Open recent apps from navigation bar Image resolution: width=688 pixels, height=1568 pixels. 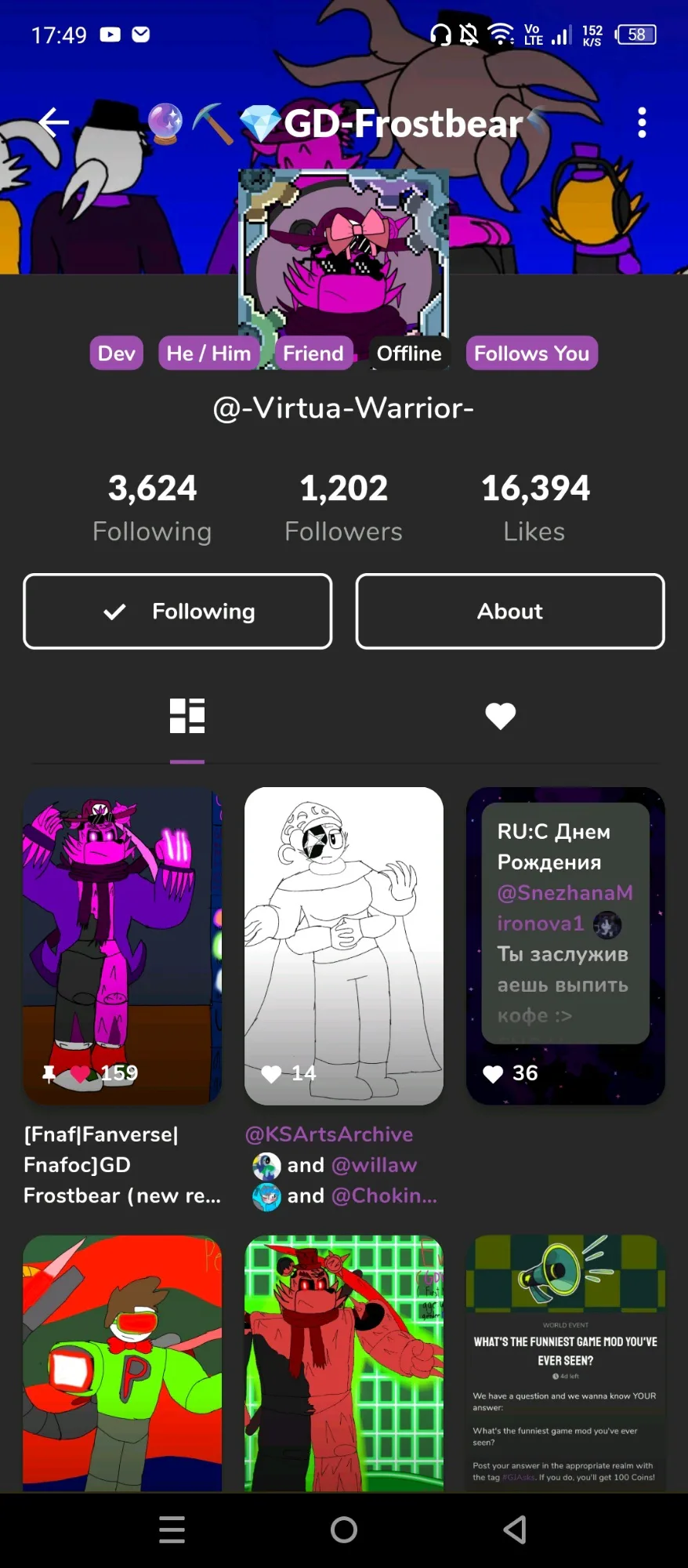[x=172, y=1530]
